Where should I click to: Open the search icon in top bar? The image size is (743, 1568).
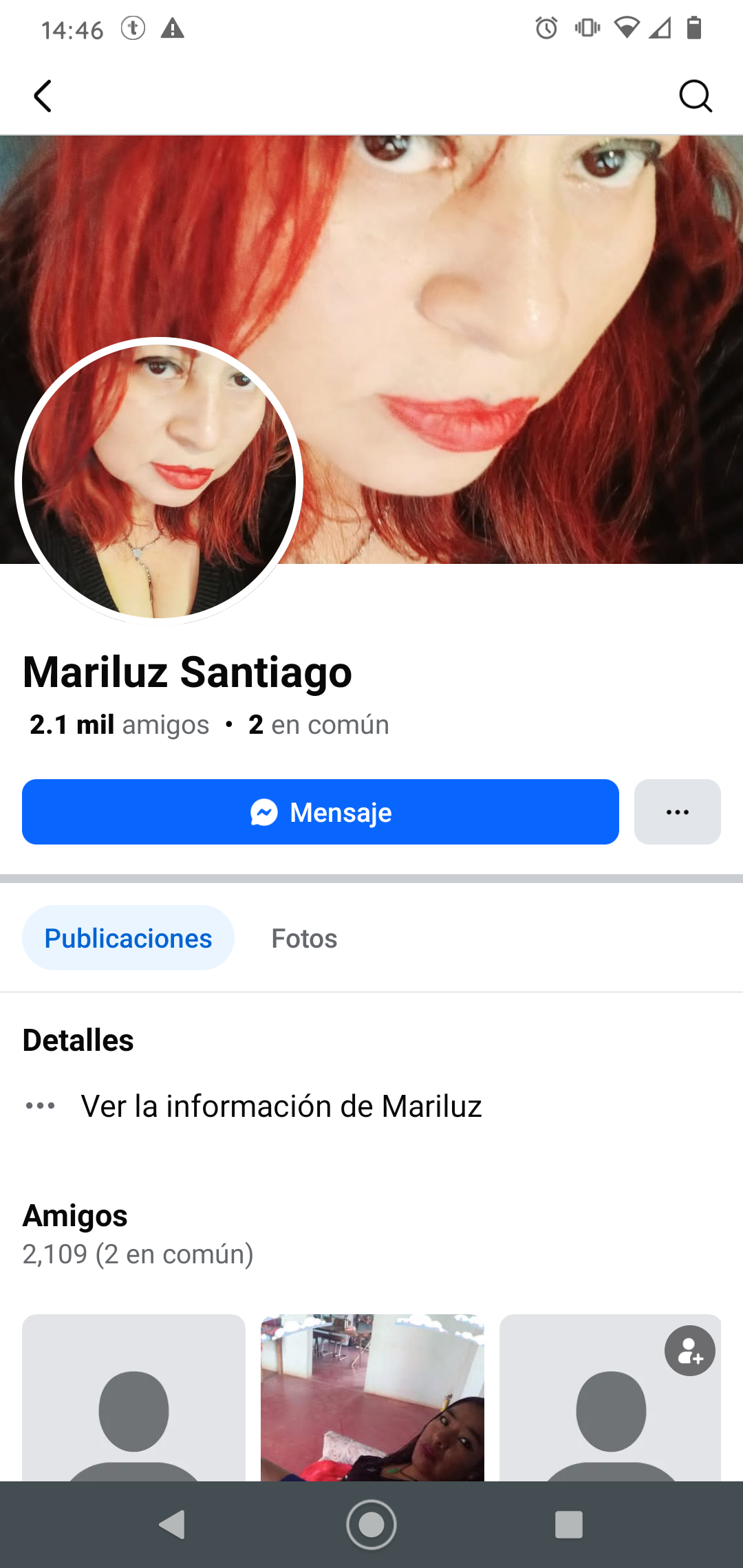click(695, 96)
